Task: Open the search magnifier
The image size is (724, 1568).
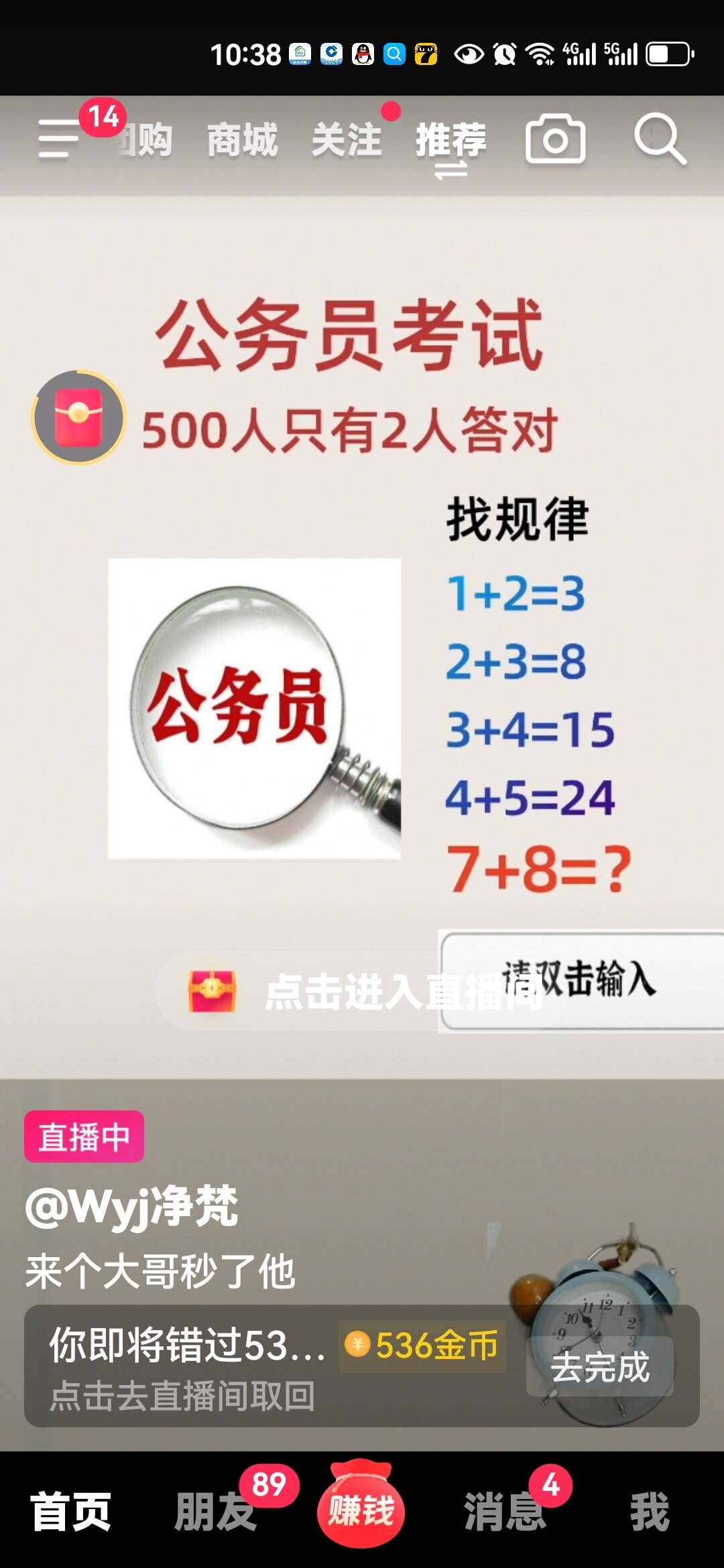Action: [660, 139]
